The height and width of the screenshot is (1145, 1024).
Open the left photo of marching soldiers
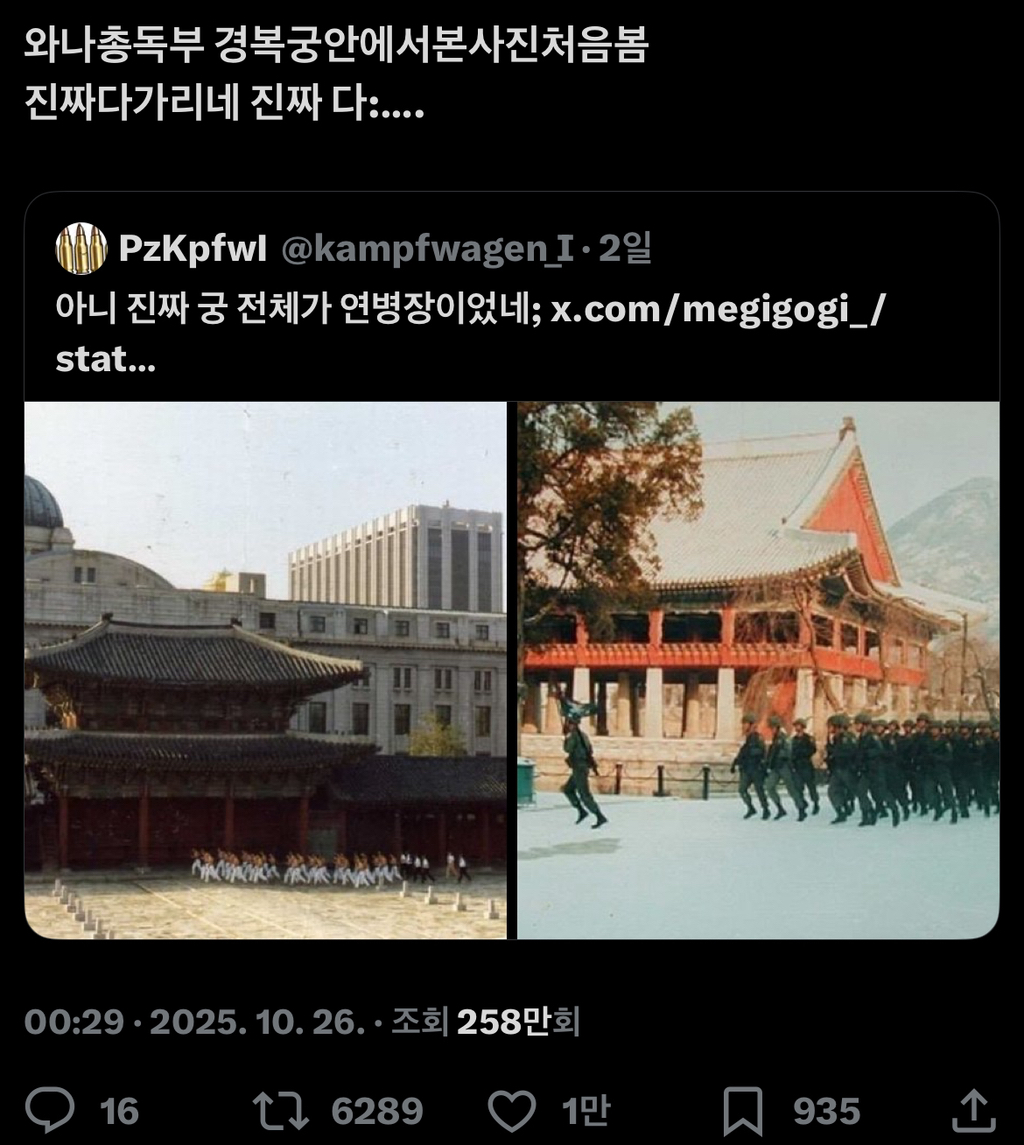tap(265, 668)
